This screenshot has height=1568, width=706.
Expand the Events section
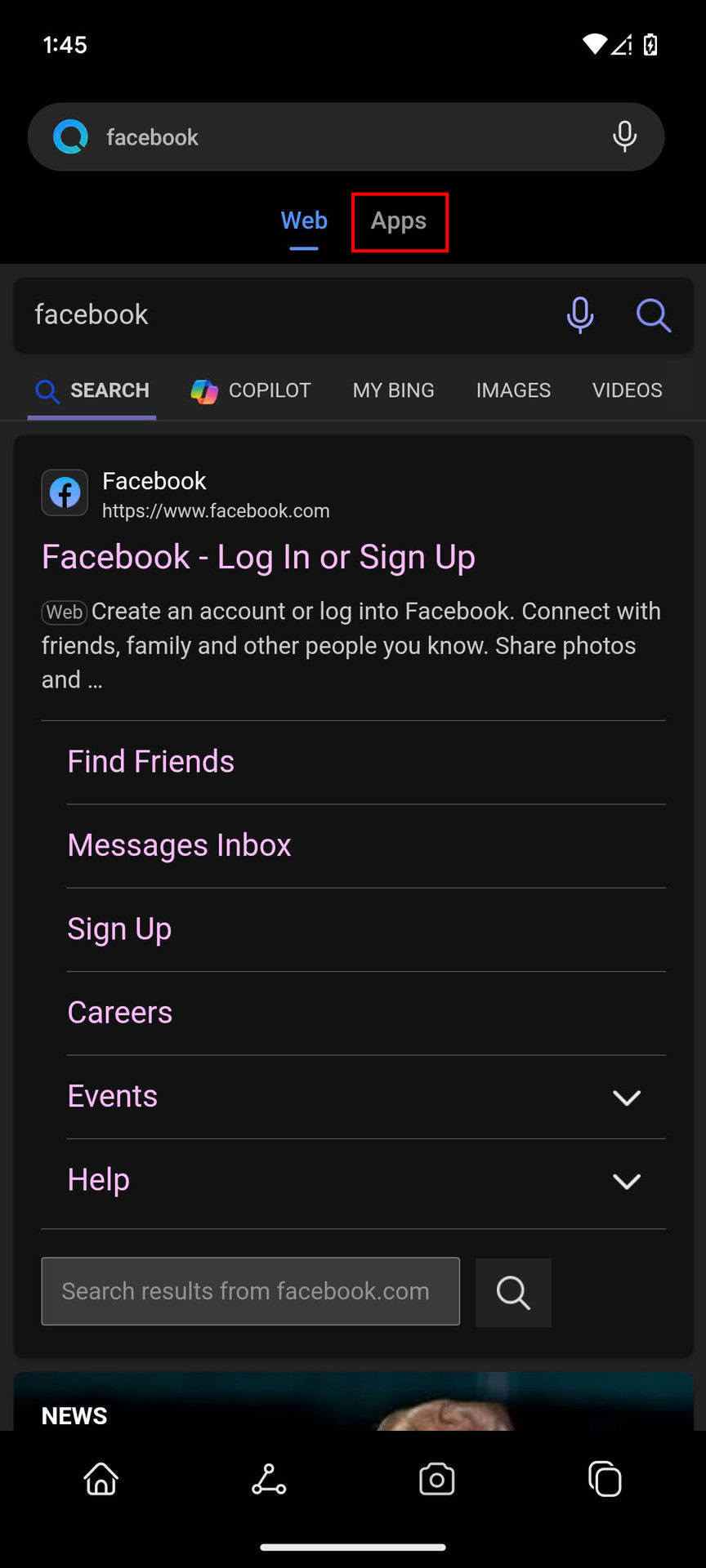626,1097
